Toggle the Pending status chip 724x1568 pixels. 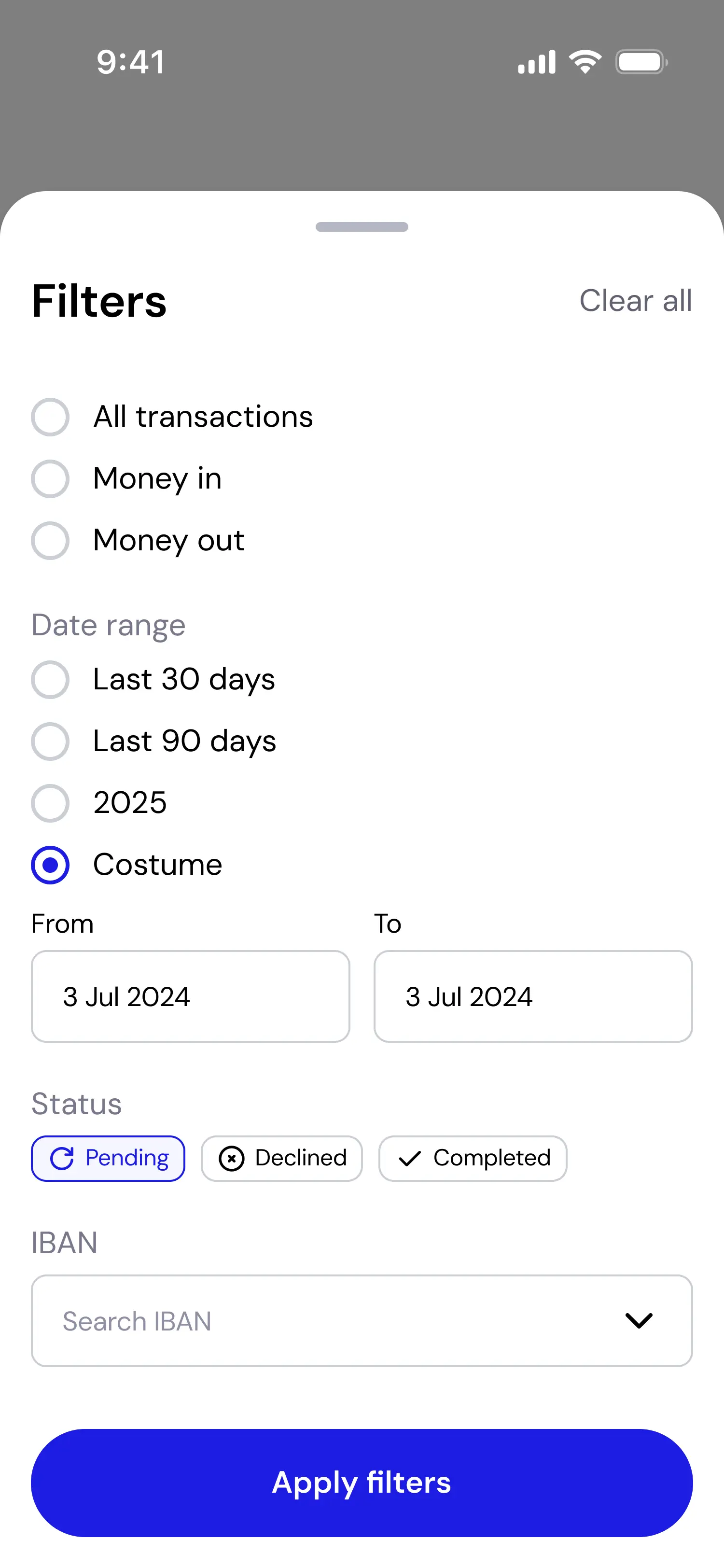[108, 1158]
